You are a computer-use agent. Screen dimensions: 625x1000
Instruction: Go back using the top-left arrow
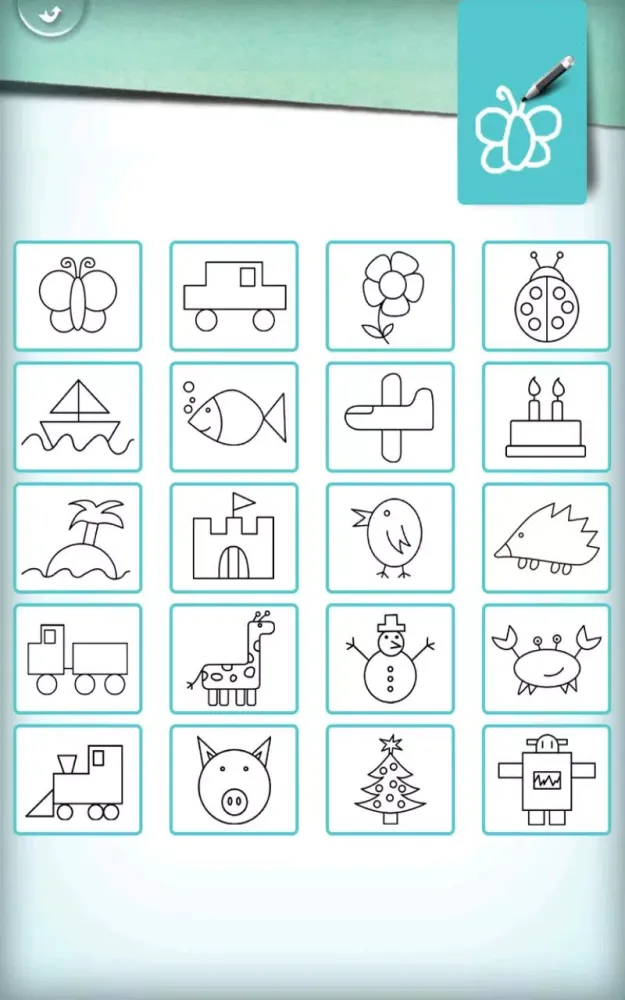[x=47, y=12]
